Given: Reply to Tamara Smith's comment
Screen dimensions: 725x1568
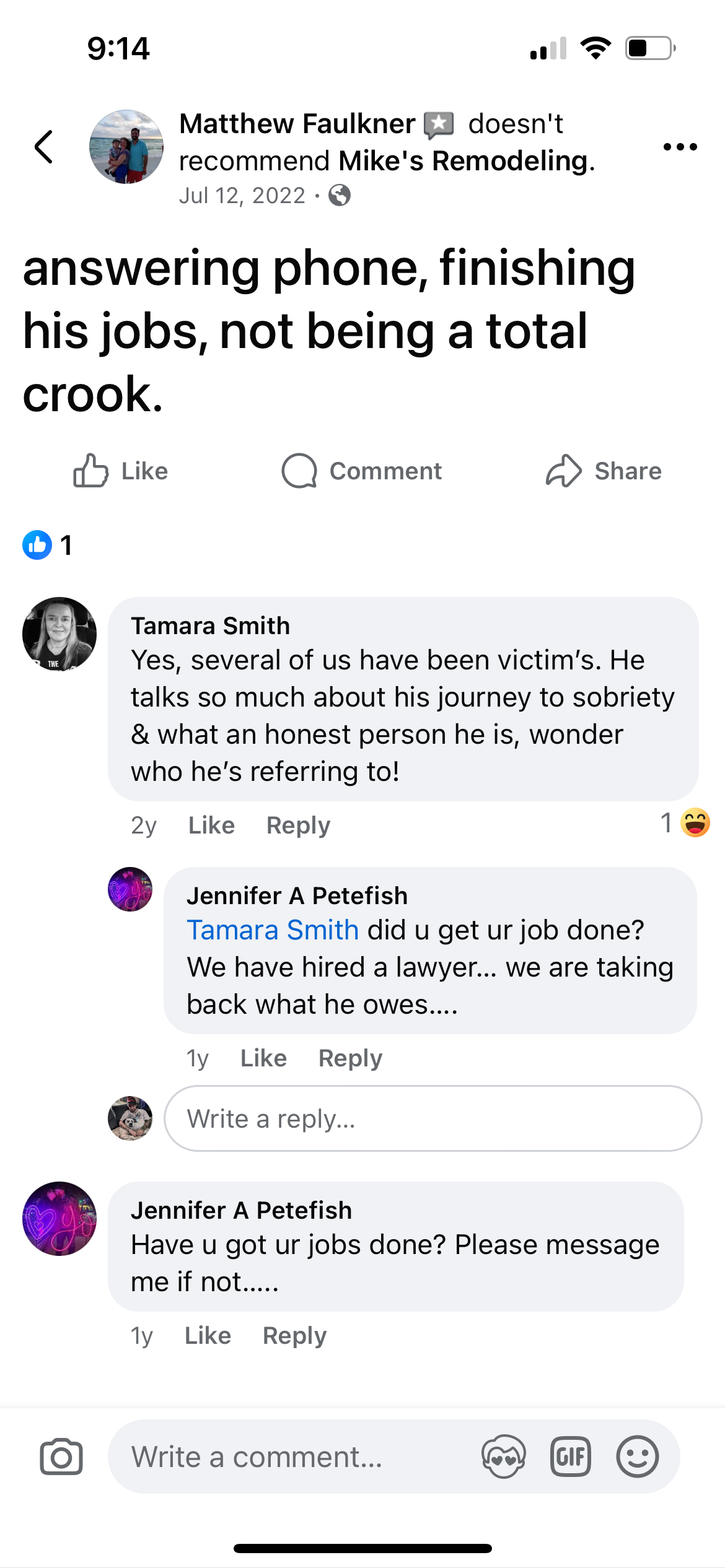Looking at the screenshot, I should coord(298,825).
